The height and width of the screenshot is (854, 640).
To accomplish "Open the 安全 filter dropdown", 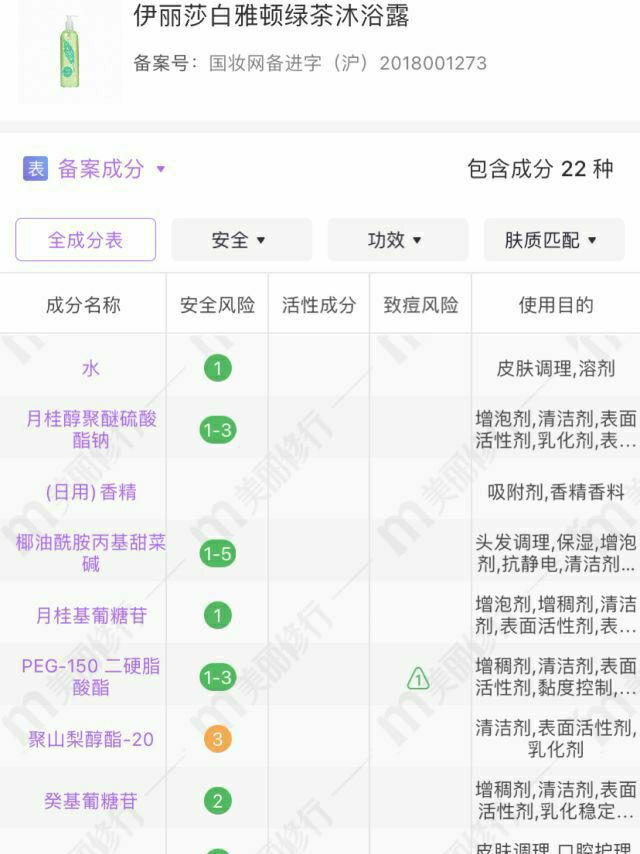I will click(240, 240).
